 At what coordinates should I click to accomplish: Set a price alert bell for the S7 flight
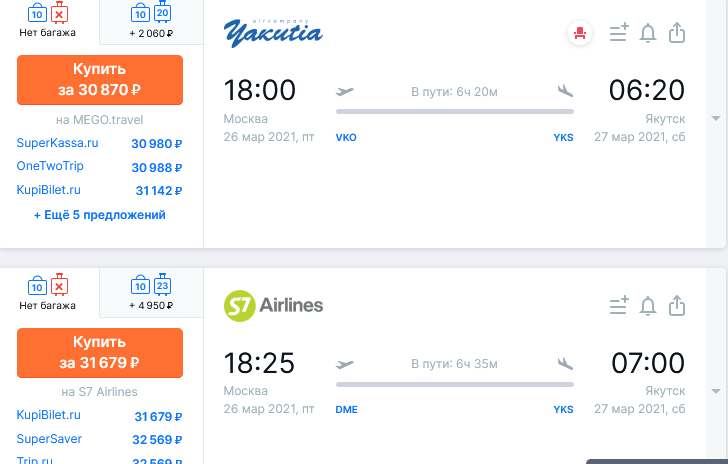tap(648, 305)
